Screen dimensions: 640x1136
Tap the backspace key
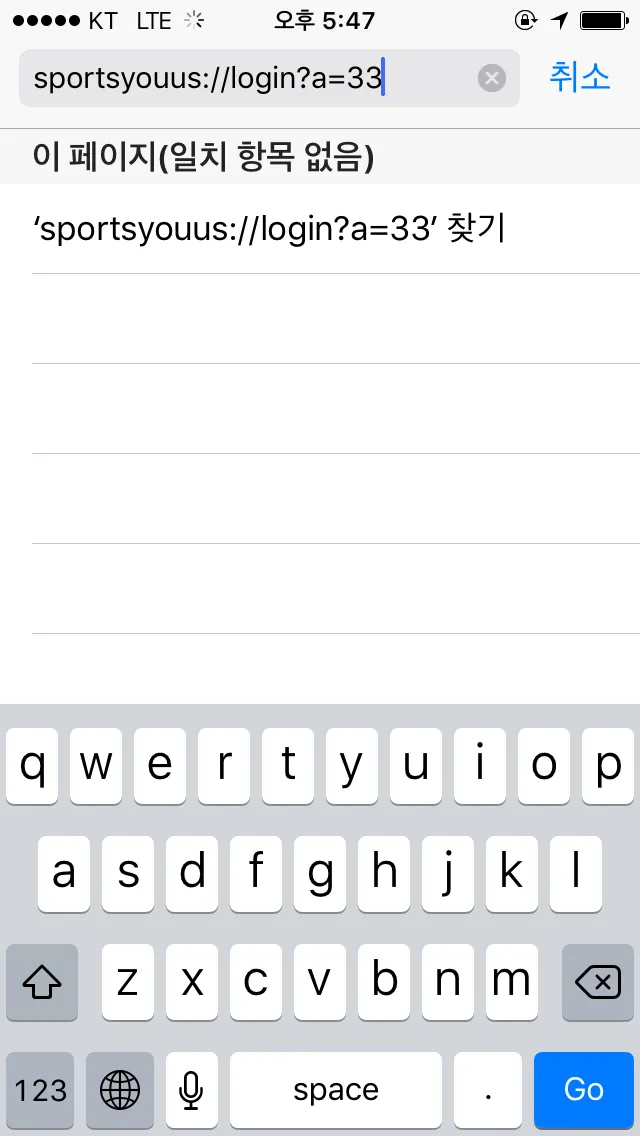[x=598, y=983]
